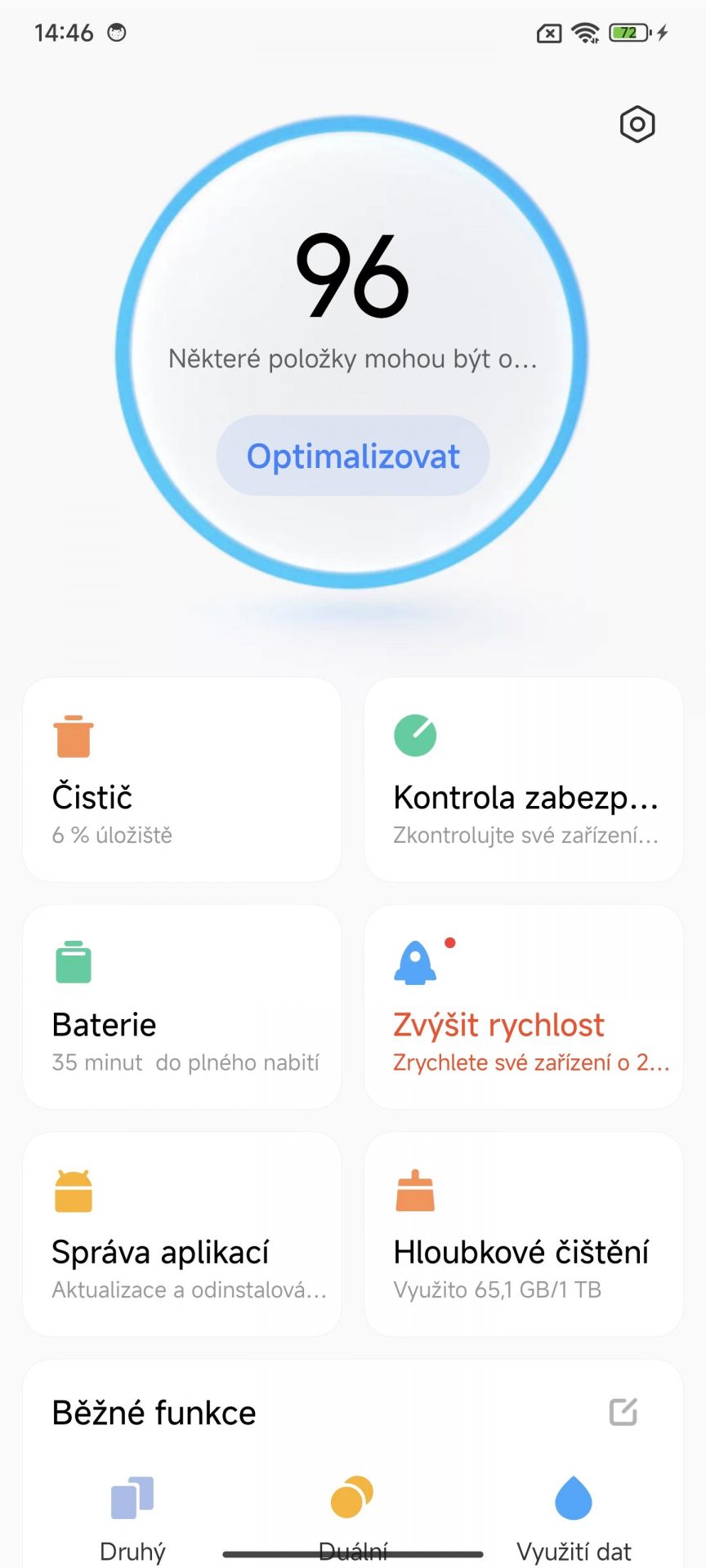The height and width of the screenshot is (1568, 706).
Task: Select the Zvýšit rychlost card
Action: coord(524,1007)
